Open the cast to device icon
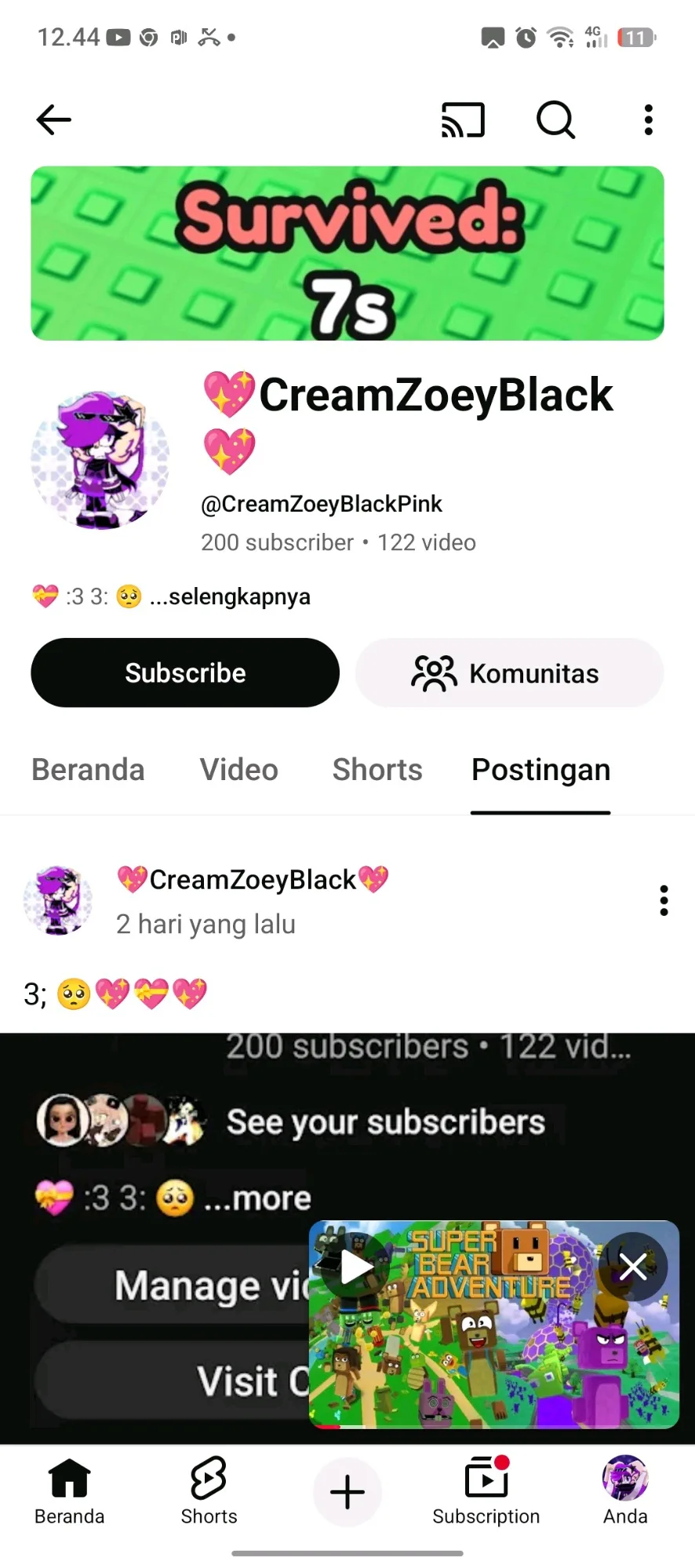The width and height of the screenshot is (695, 1568). [463, 120]
